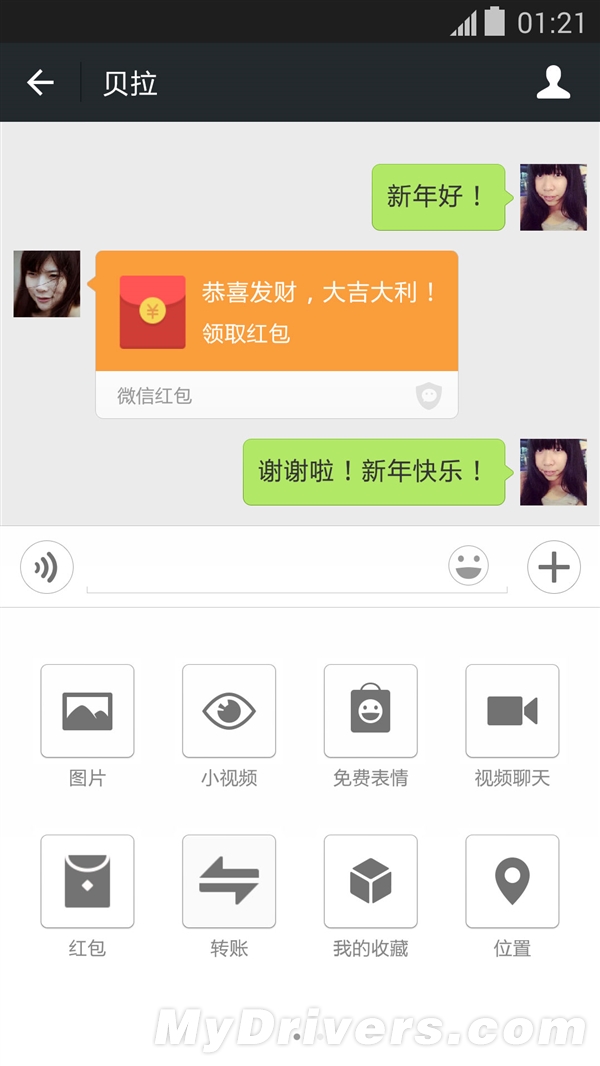Go back from the 贝拉 chat
This screenshot has height=1066, width=600.
click(x=40, y=82)
